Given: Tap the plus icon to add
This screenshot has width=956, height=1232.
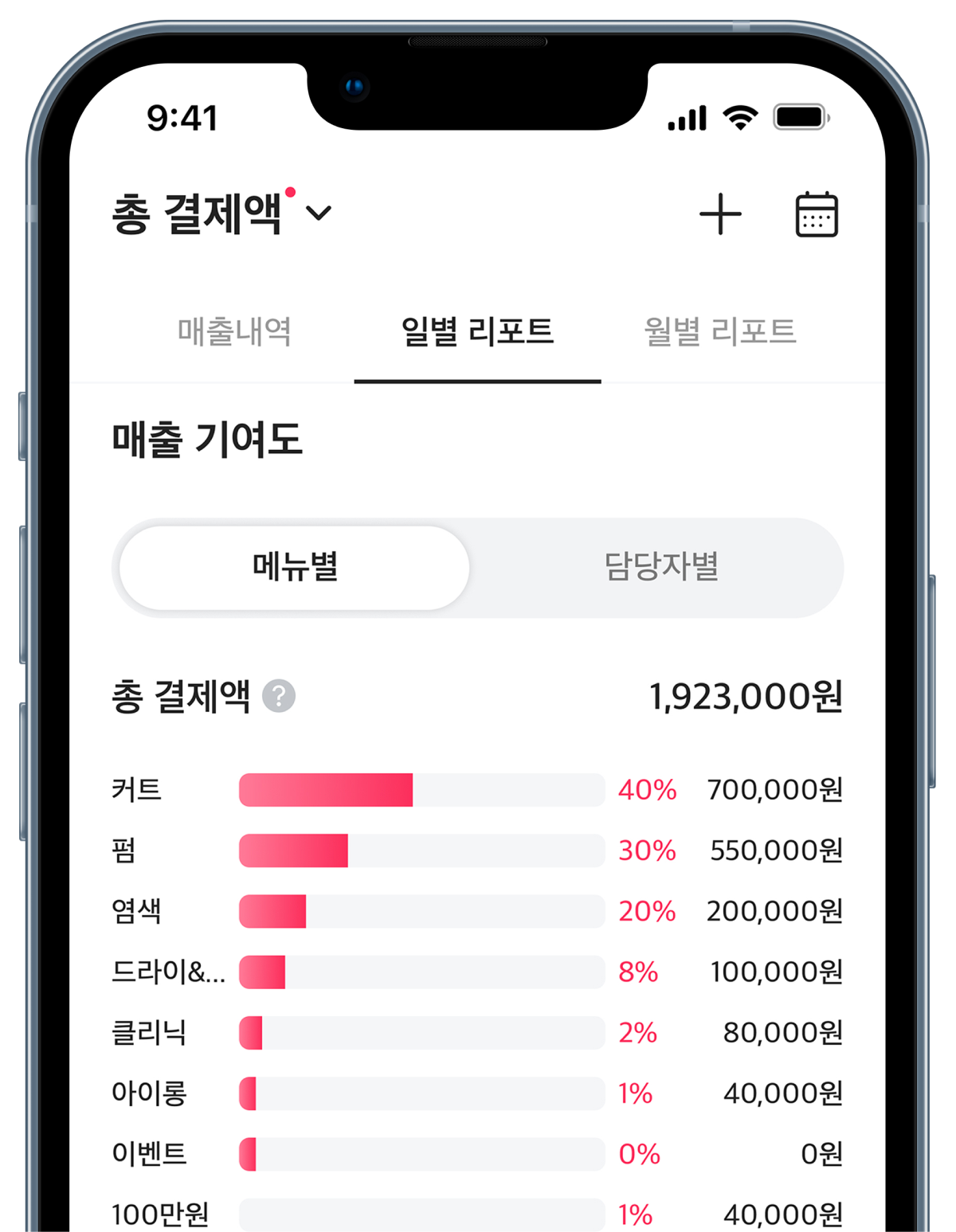Looking at the screenshot, I should tap(720, 214).
